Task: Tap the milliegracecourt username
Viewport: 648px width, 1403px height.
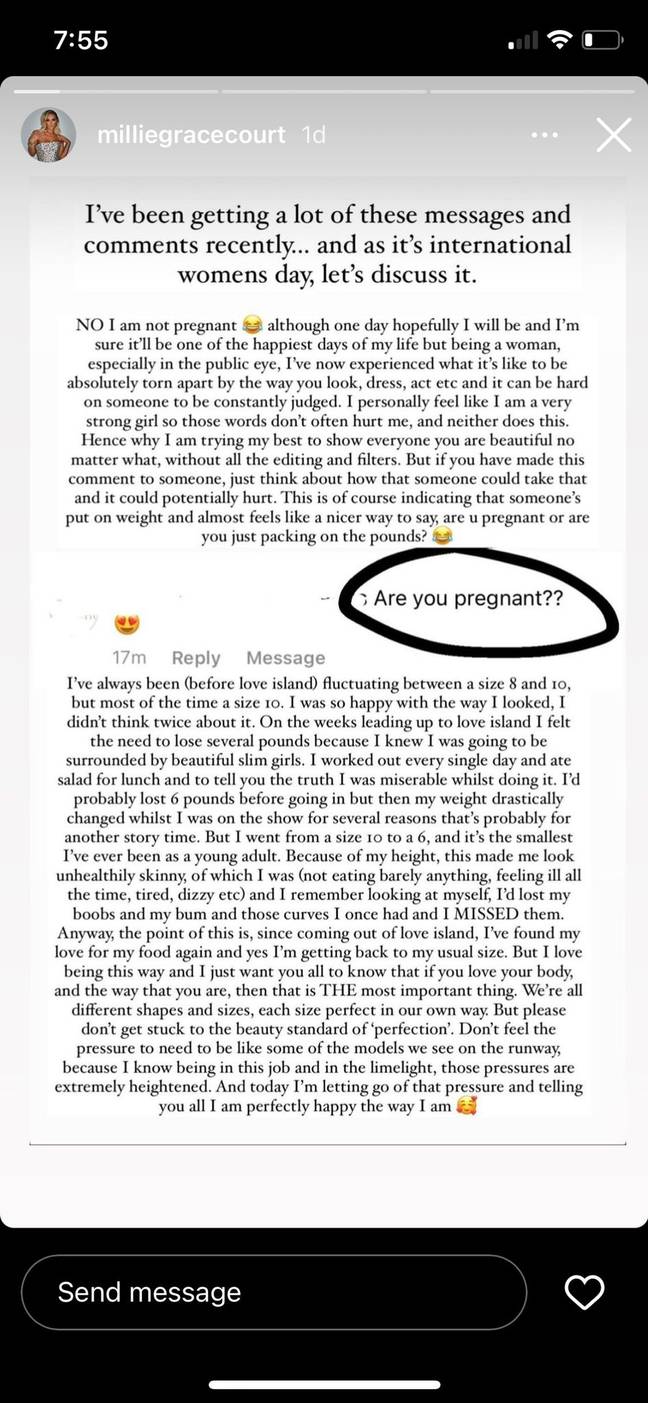Action: [x=192, y=134]
